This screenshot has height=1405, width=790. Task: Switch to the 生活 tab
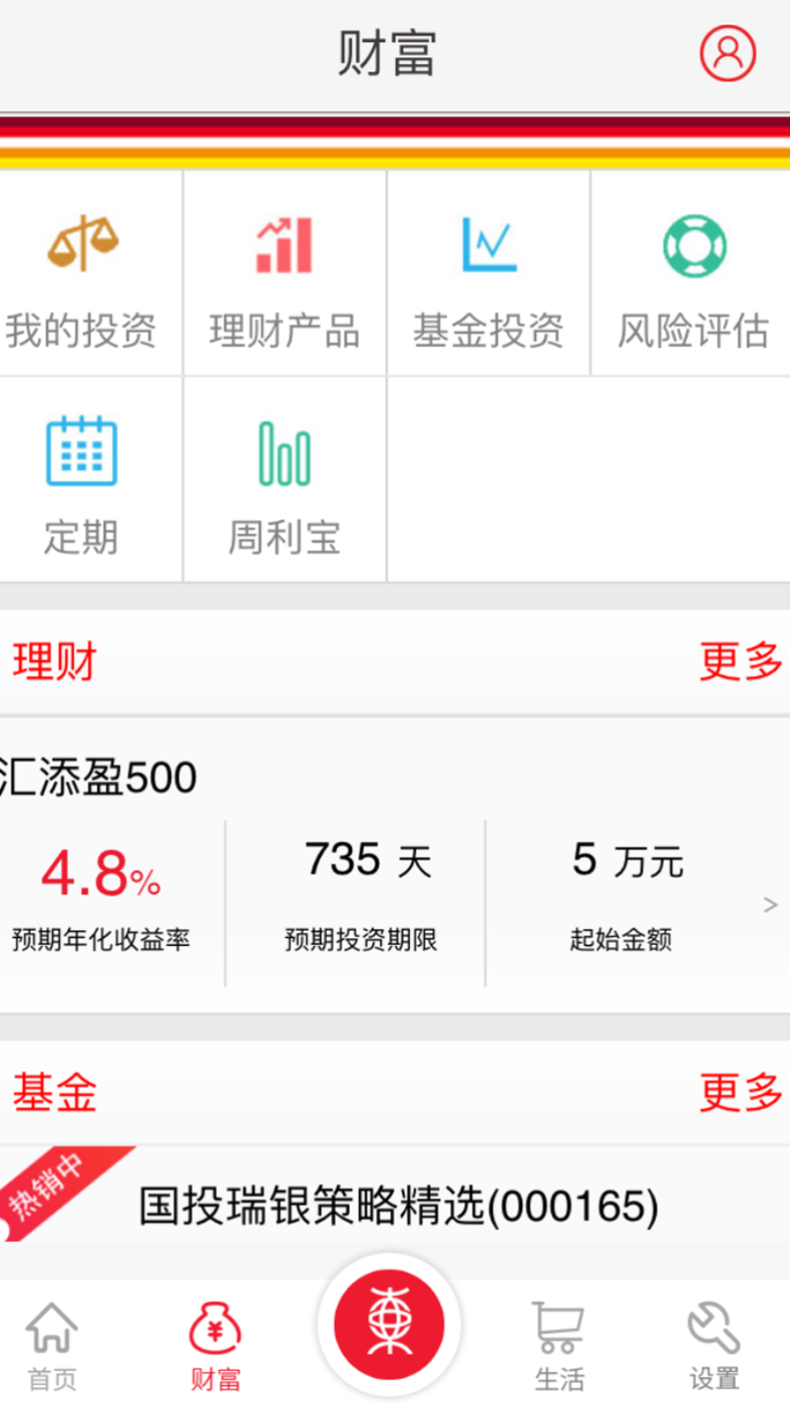coord(559,1345)
